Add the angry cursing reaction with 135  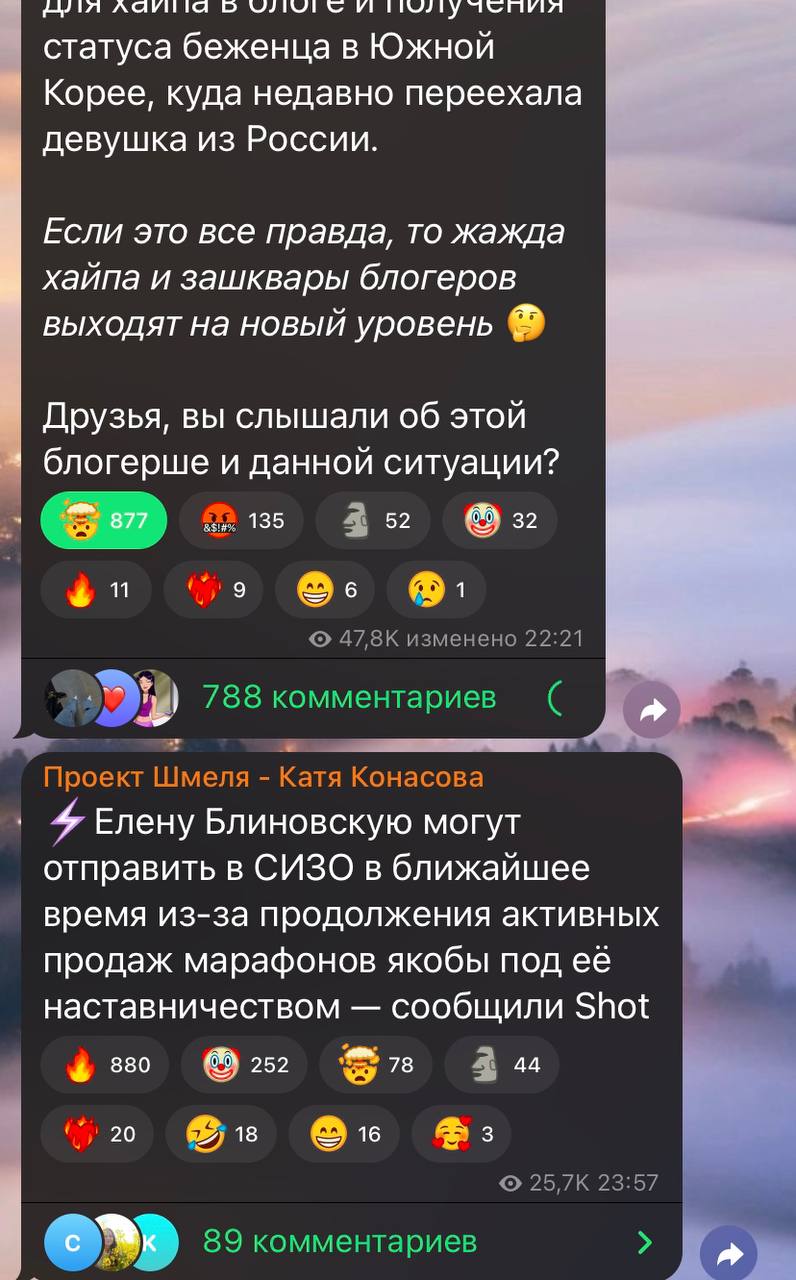(x=241, y=520)
